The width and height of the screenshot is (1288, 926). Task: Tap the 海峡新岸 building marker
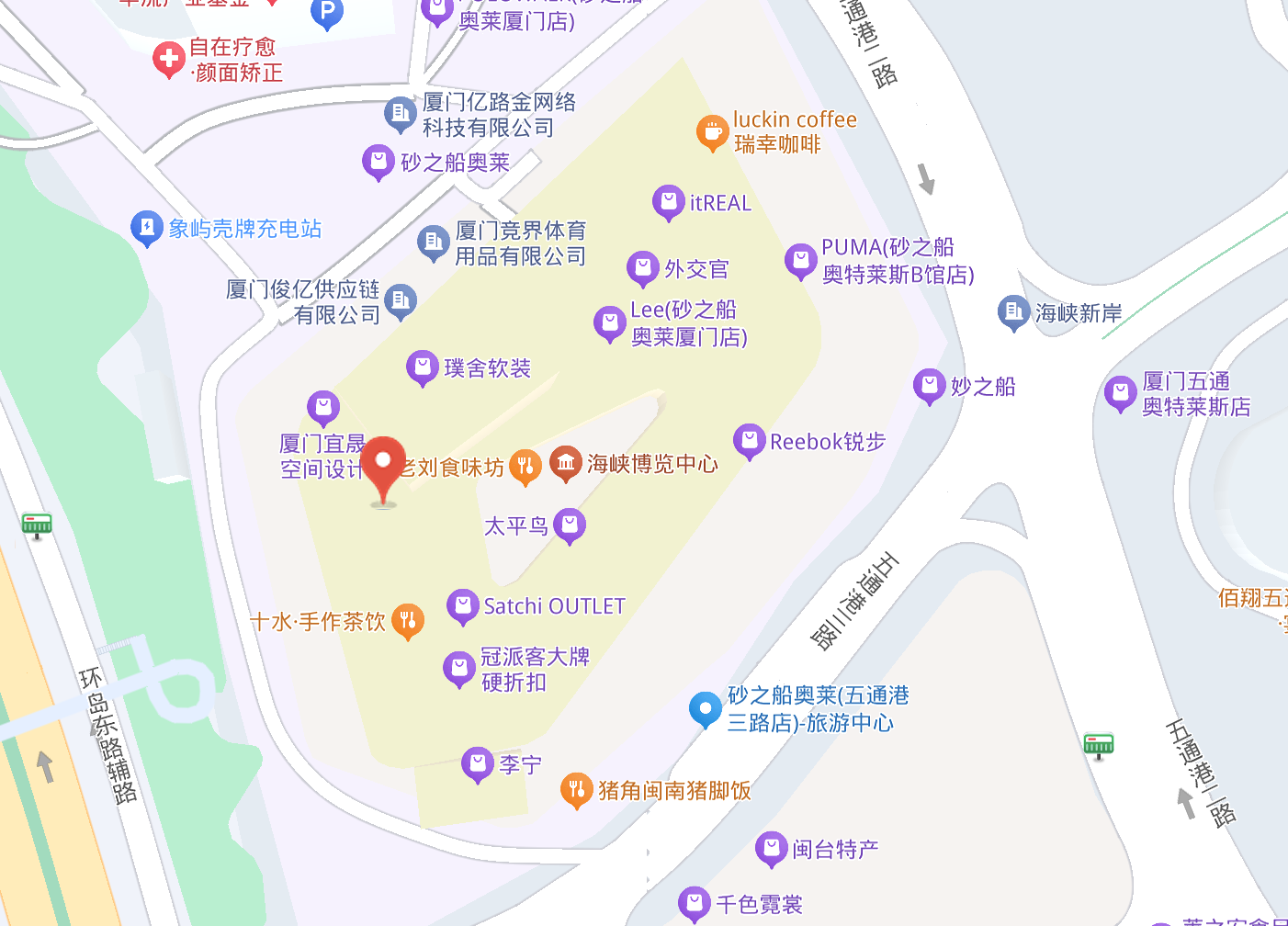click(1013, 311)
